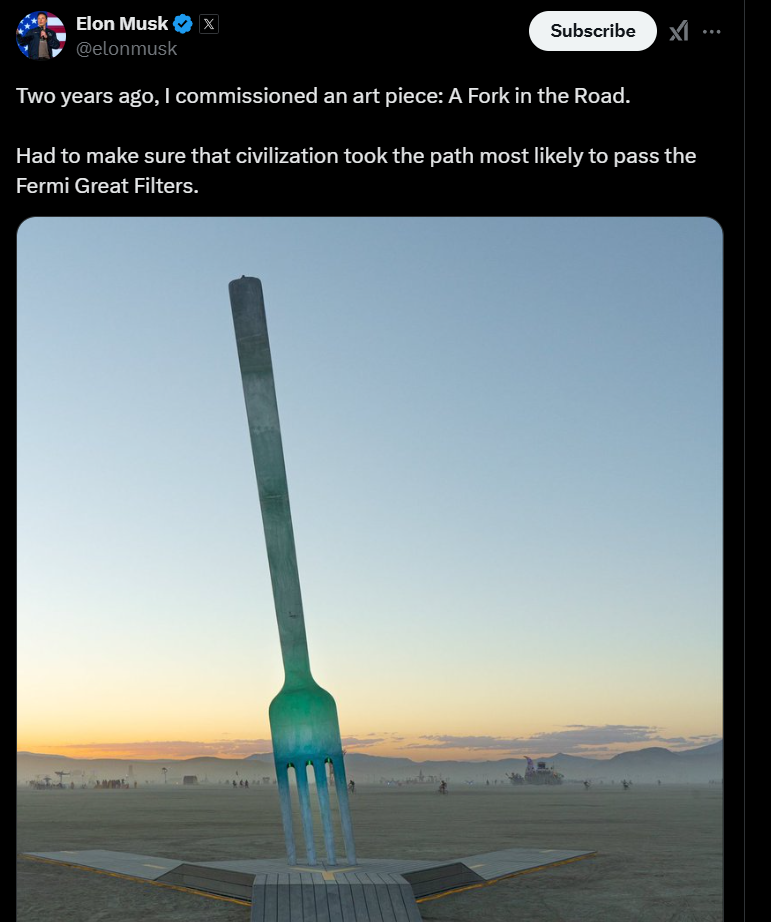Open the Grok xAI icon
771x922 pixels.
click(x=678, y=31)
